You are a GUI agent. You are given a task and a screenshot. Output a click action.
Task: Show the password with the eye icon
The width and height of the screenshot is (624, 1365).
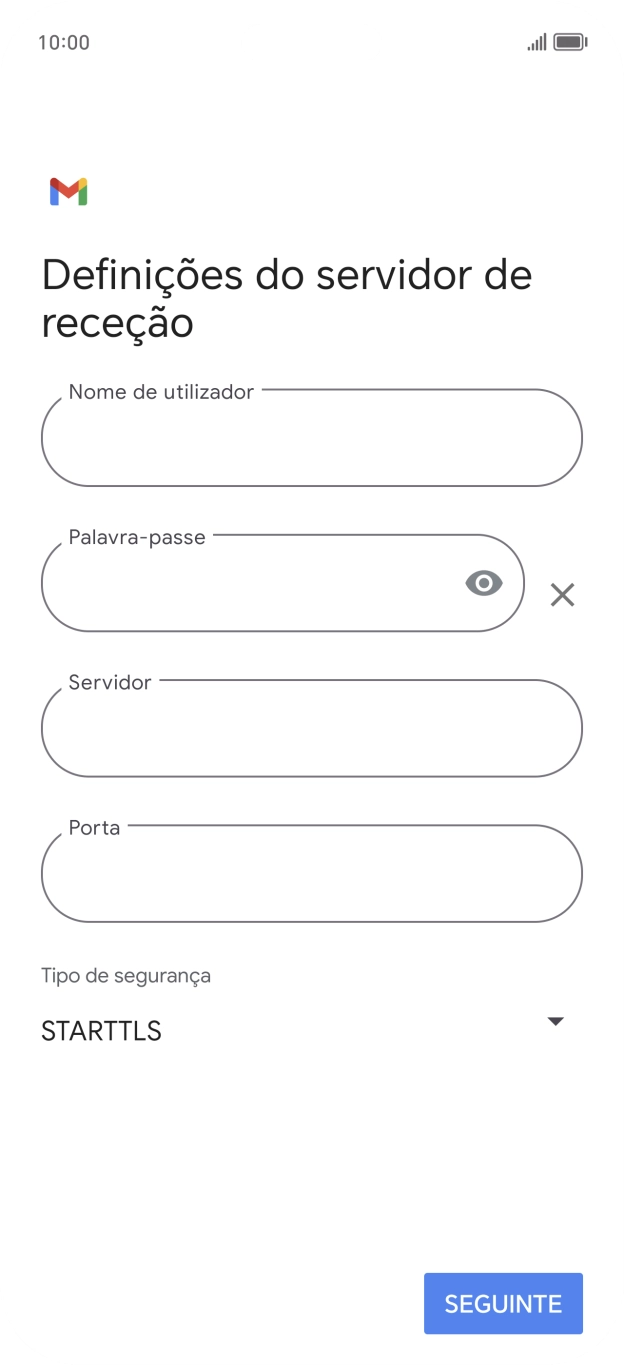[484, 583]
